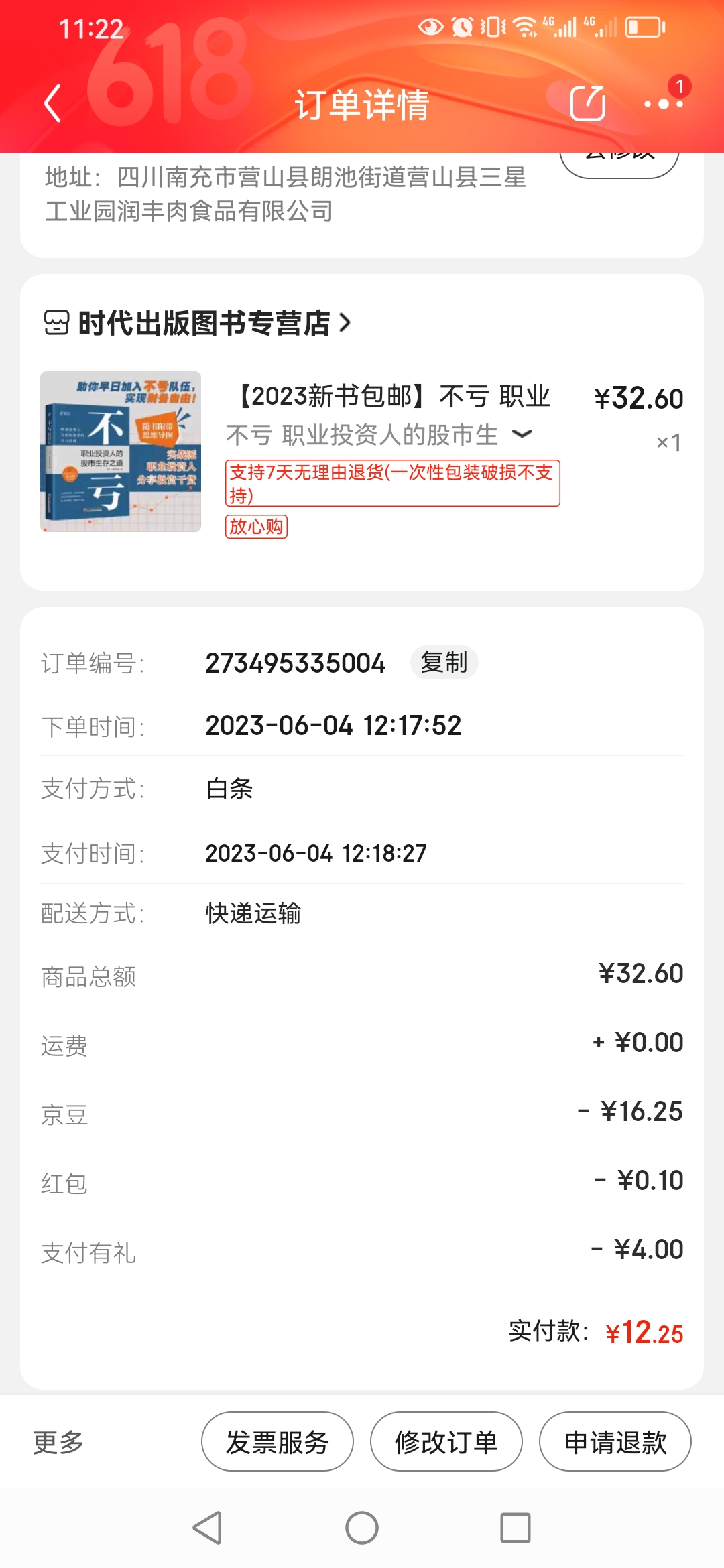Image resolution: width=724 pixels, height=1568 pixels.
Task: Share this order via the share icon
Action: (588, 103)
